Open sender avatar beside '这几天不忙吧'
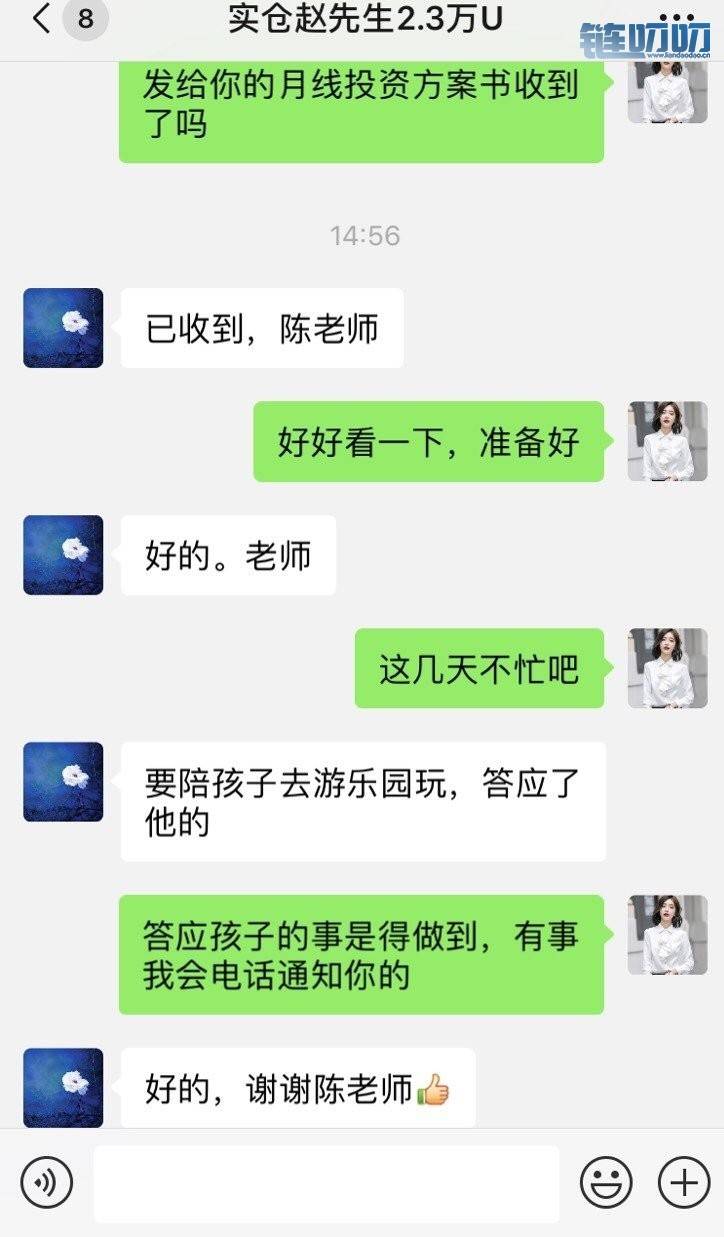The height and width of the screenshot is (1237, 724). pyautogui.click(x=667, y=668)
